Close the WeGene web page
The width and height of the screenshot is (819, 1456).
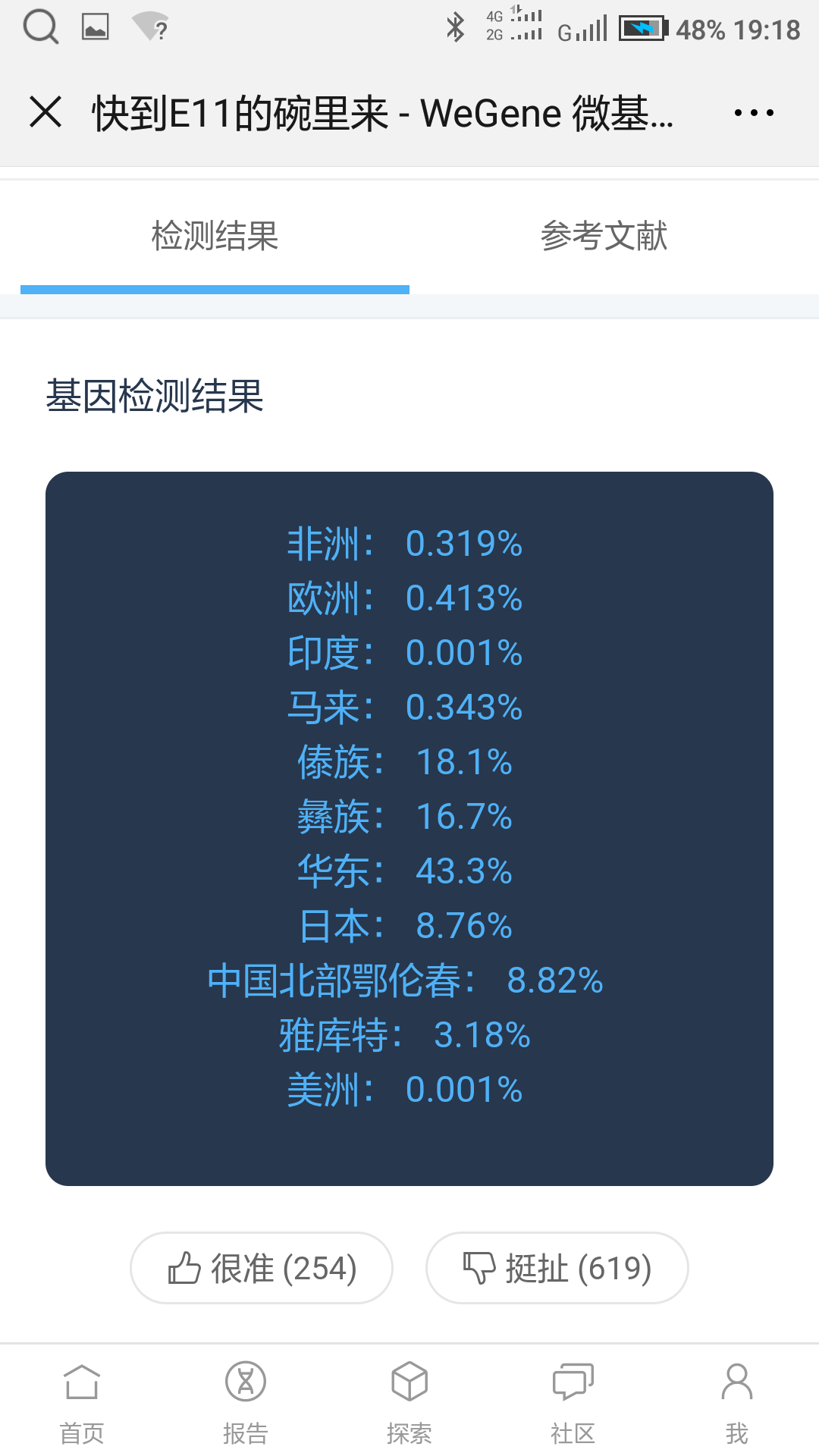45,112
